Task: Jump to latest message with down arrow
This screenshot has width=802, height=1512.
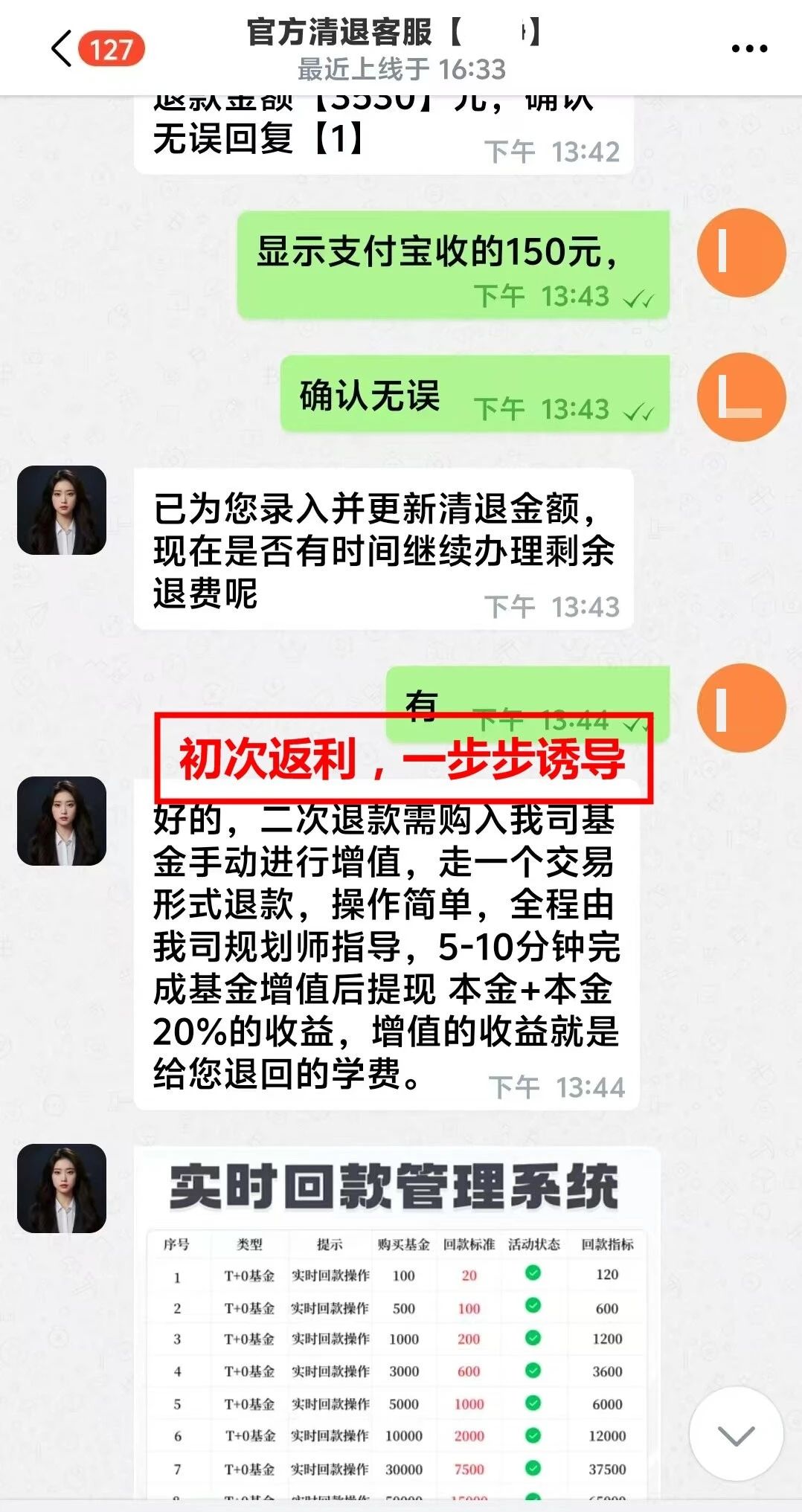Action: [x=736, y=1435]
